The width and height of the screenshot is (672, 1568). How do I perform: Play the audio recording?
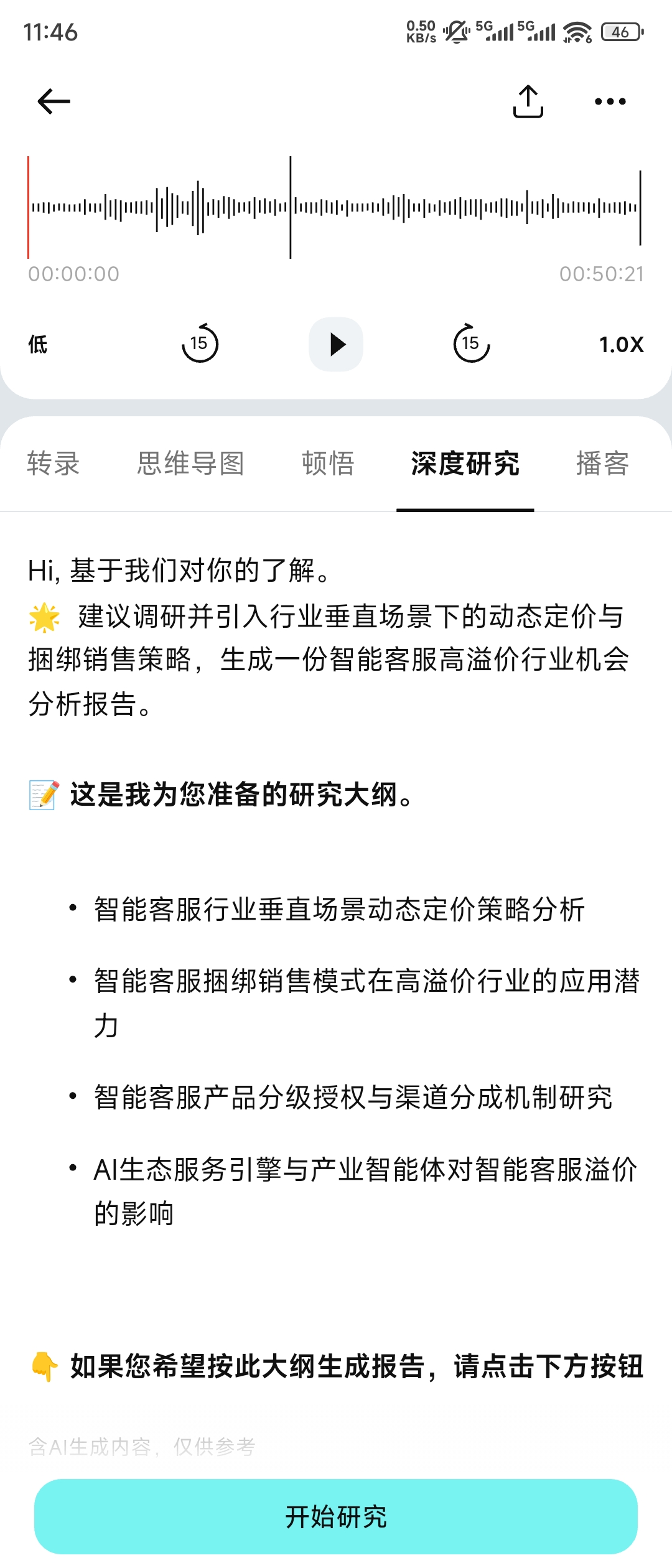pos(336,344)
